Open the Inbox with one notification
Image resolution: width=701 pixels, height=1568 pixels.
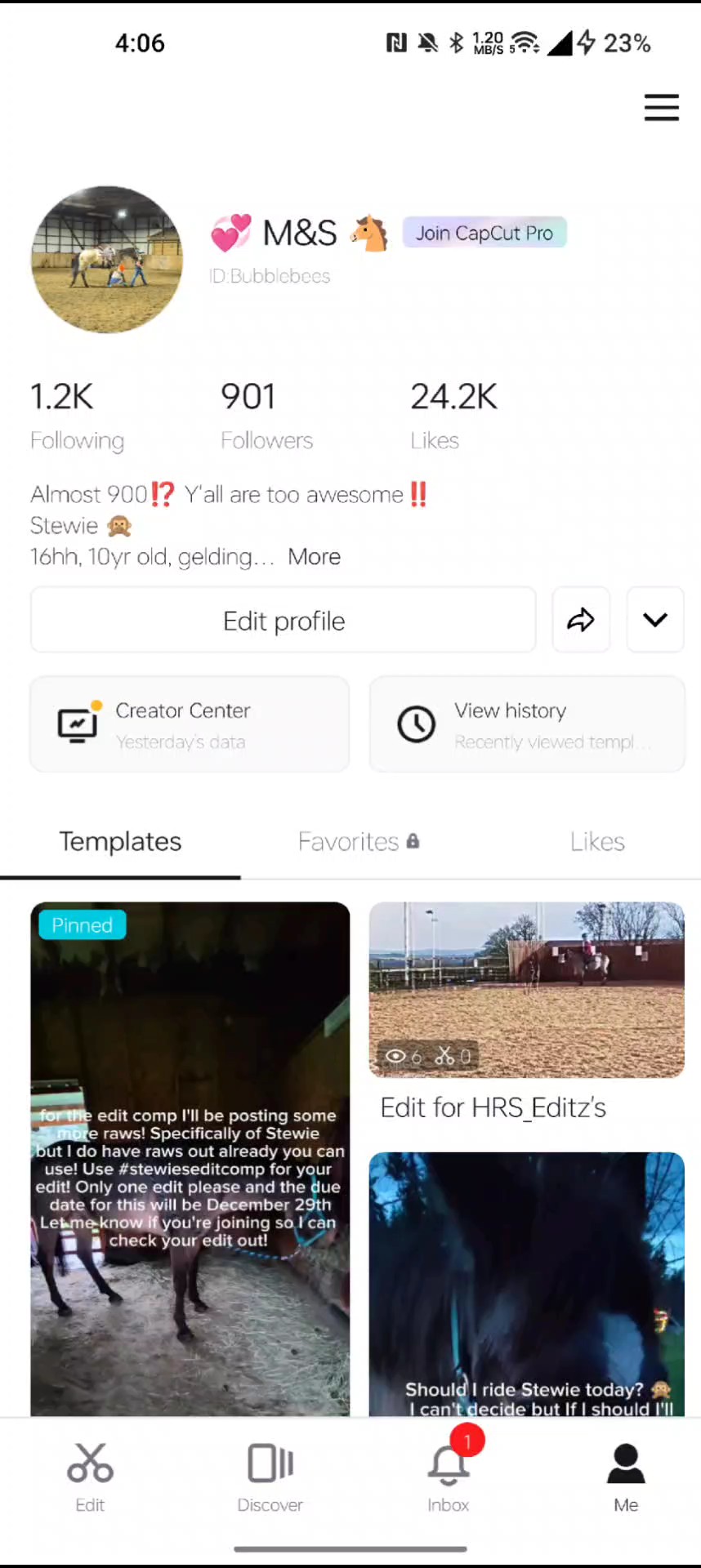(x=449, y=1477)
